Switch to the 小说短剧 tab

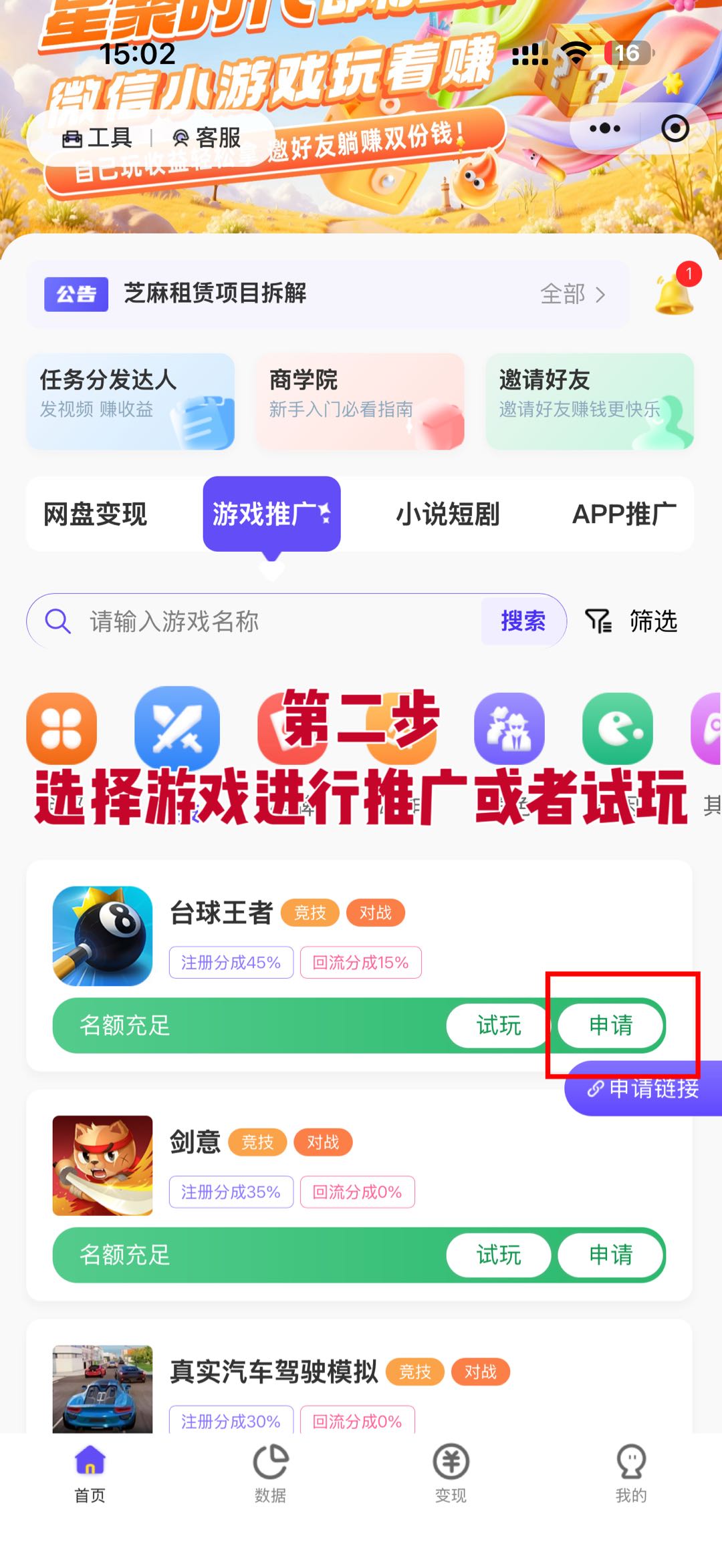pos(449,514)
